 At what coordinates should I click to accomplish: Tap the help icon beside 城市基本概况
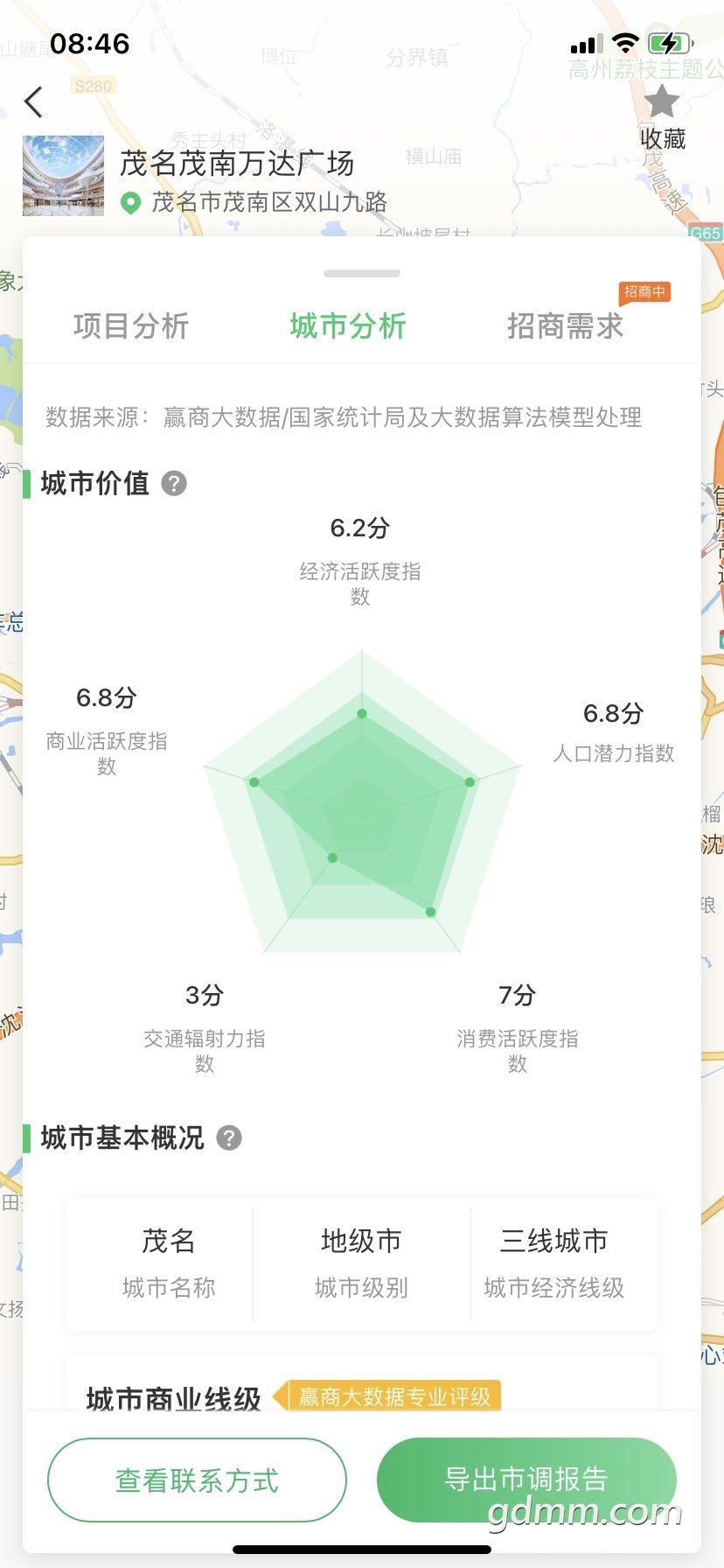(229, 1137)
